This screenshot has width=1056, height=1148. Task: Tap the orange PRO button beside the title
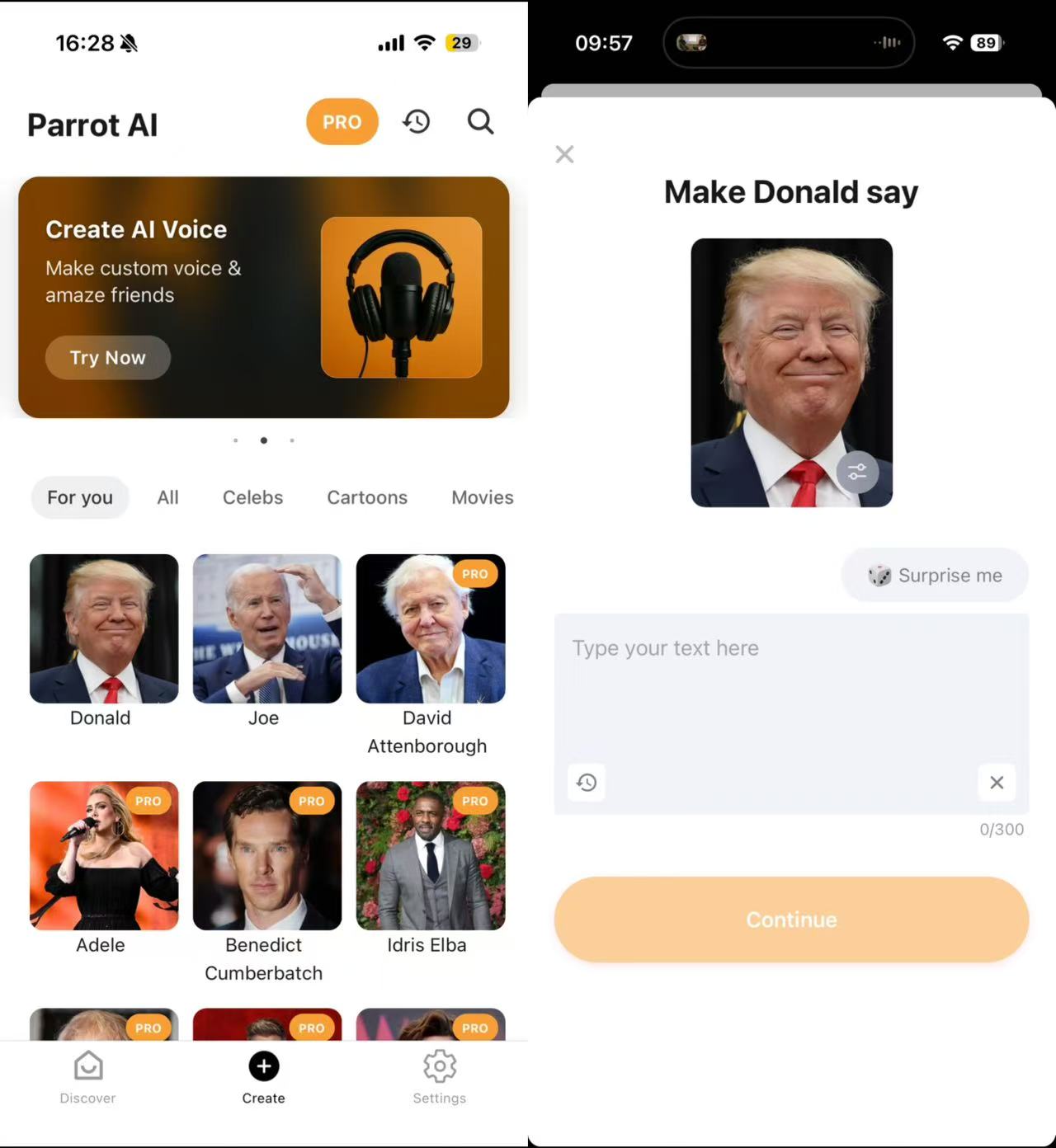(x=342, y=122)
